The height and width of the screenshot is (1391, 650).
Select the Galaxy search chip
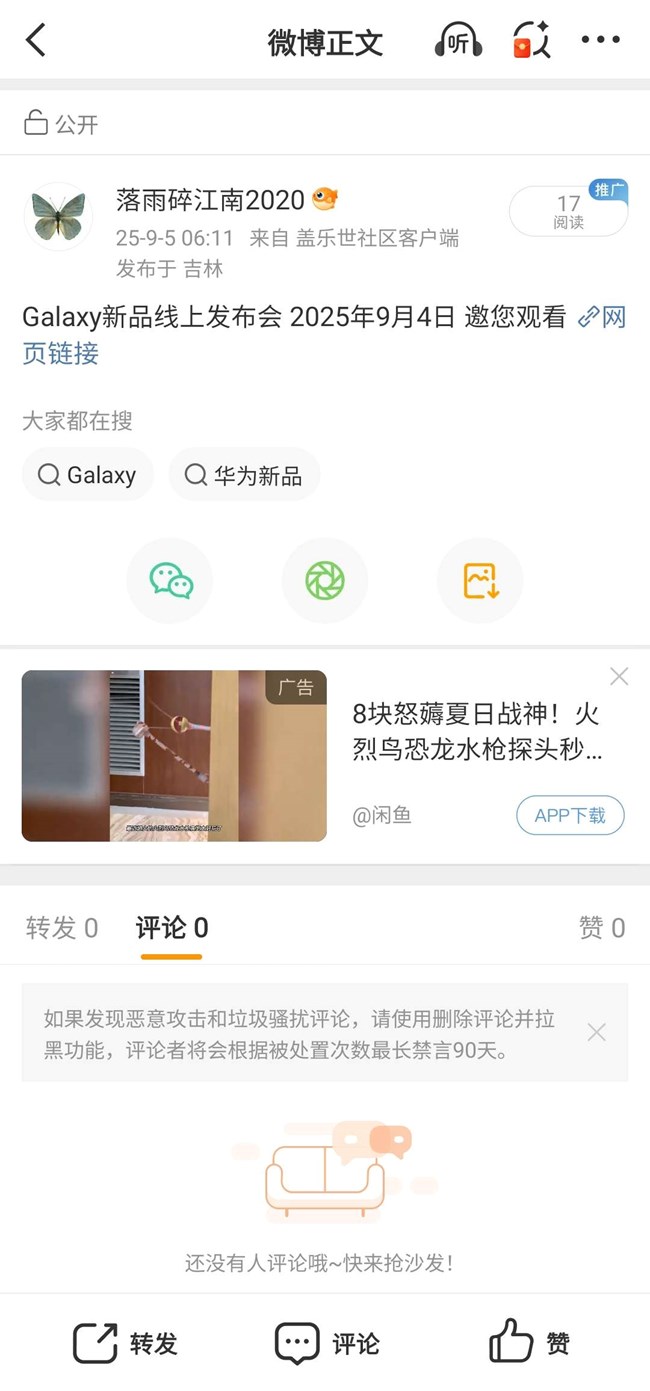click(x=88, y=475)
